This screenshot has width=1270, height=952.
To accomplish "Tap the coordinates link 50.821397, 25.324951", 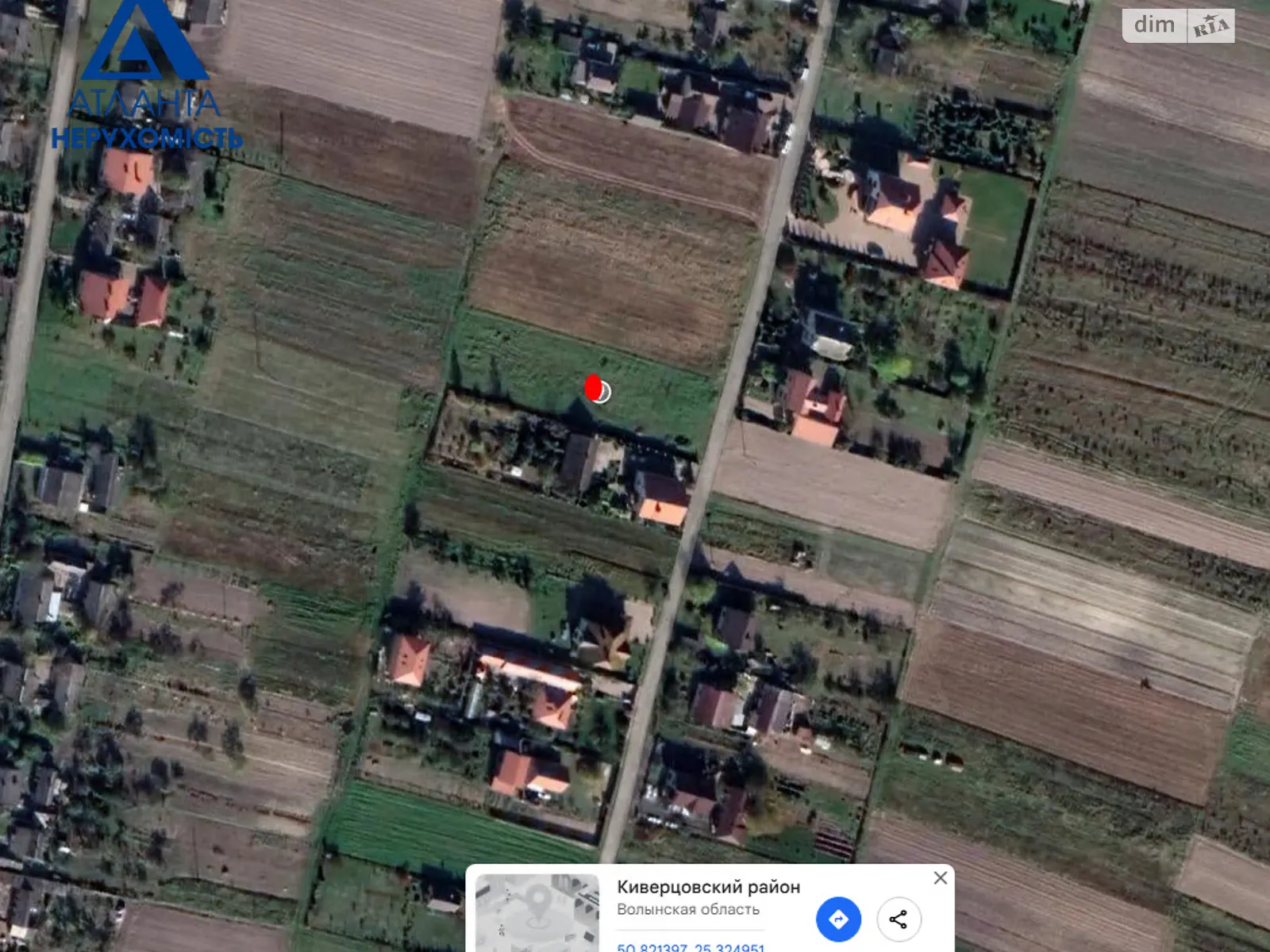I will click(691, 947).
